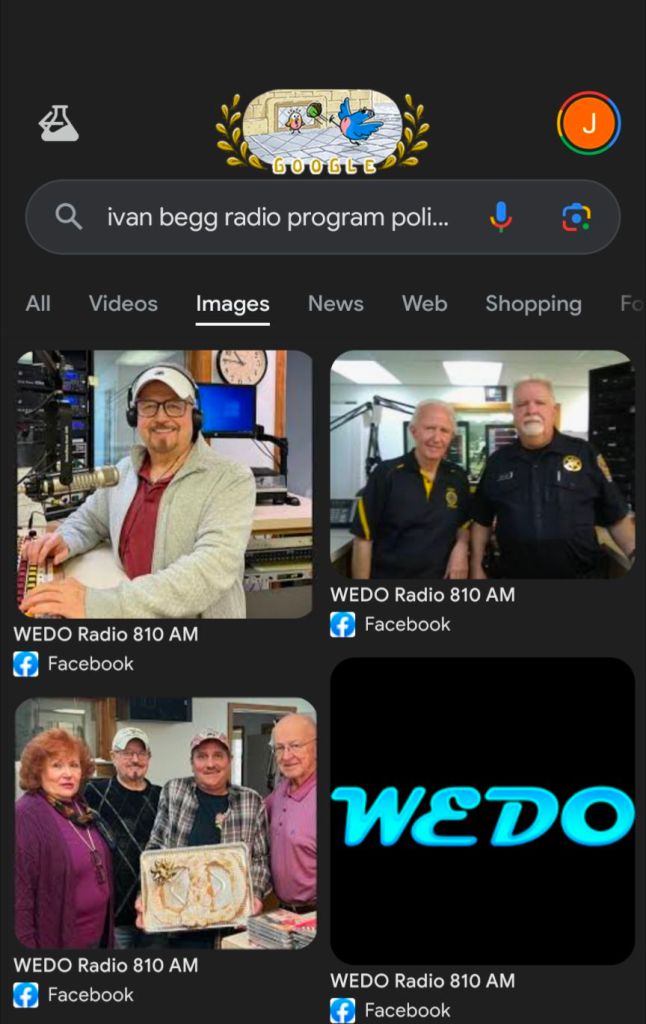Edit the search query in the search box
The height and width of the screenshot is (1024, 646).
pyautogui.click(x=278, y=217)
